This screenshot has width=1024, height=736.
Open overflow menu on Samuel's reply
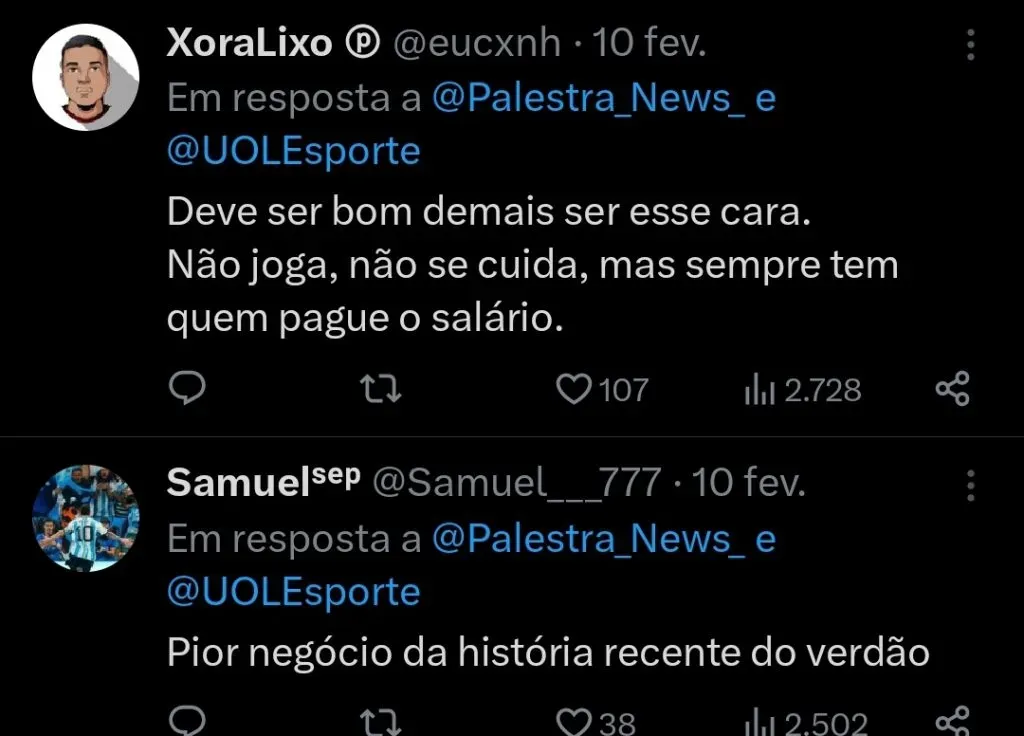coord(970,486)
